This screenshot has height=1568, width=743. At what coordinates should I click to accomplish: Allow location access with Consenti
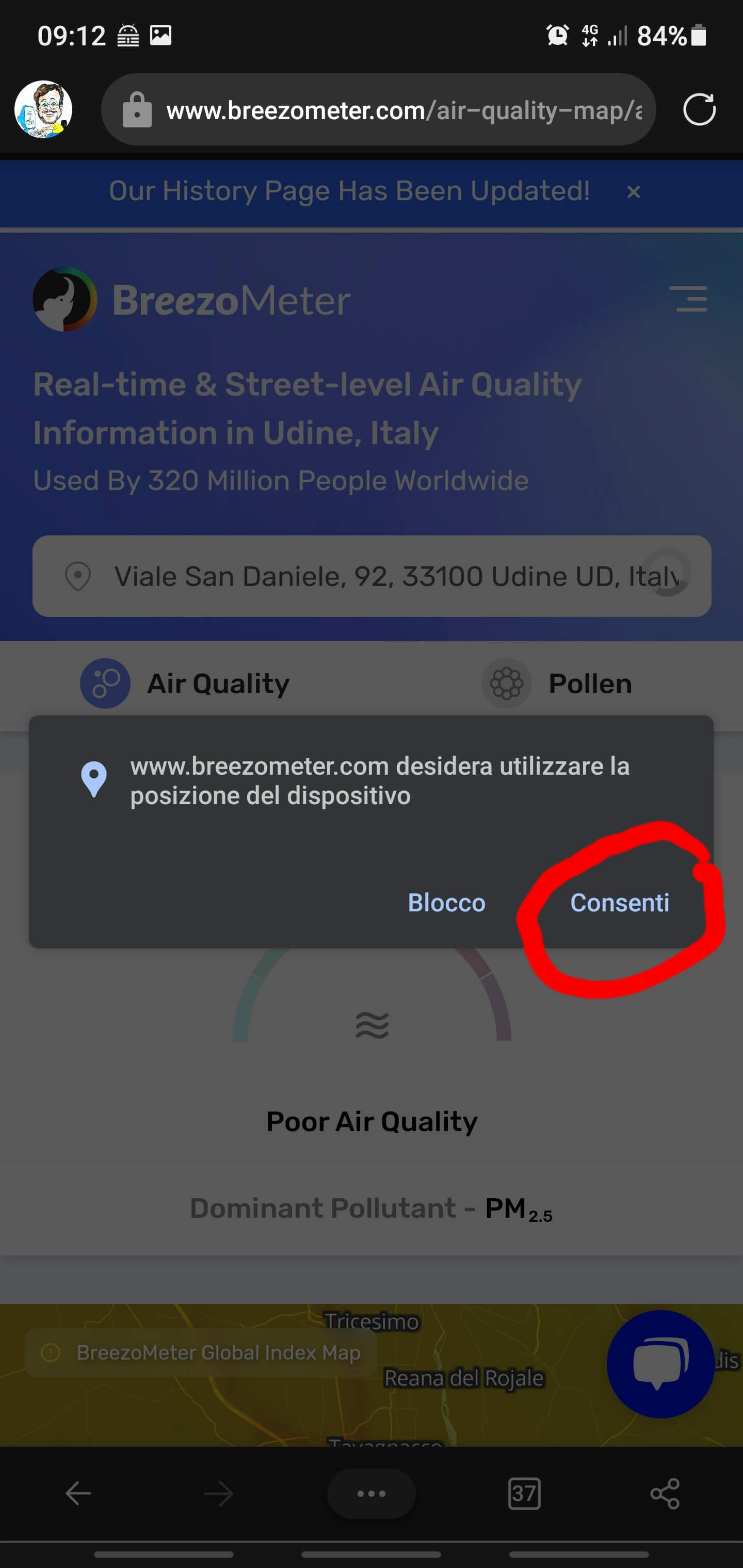click(619, 903)
